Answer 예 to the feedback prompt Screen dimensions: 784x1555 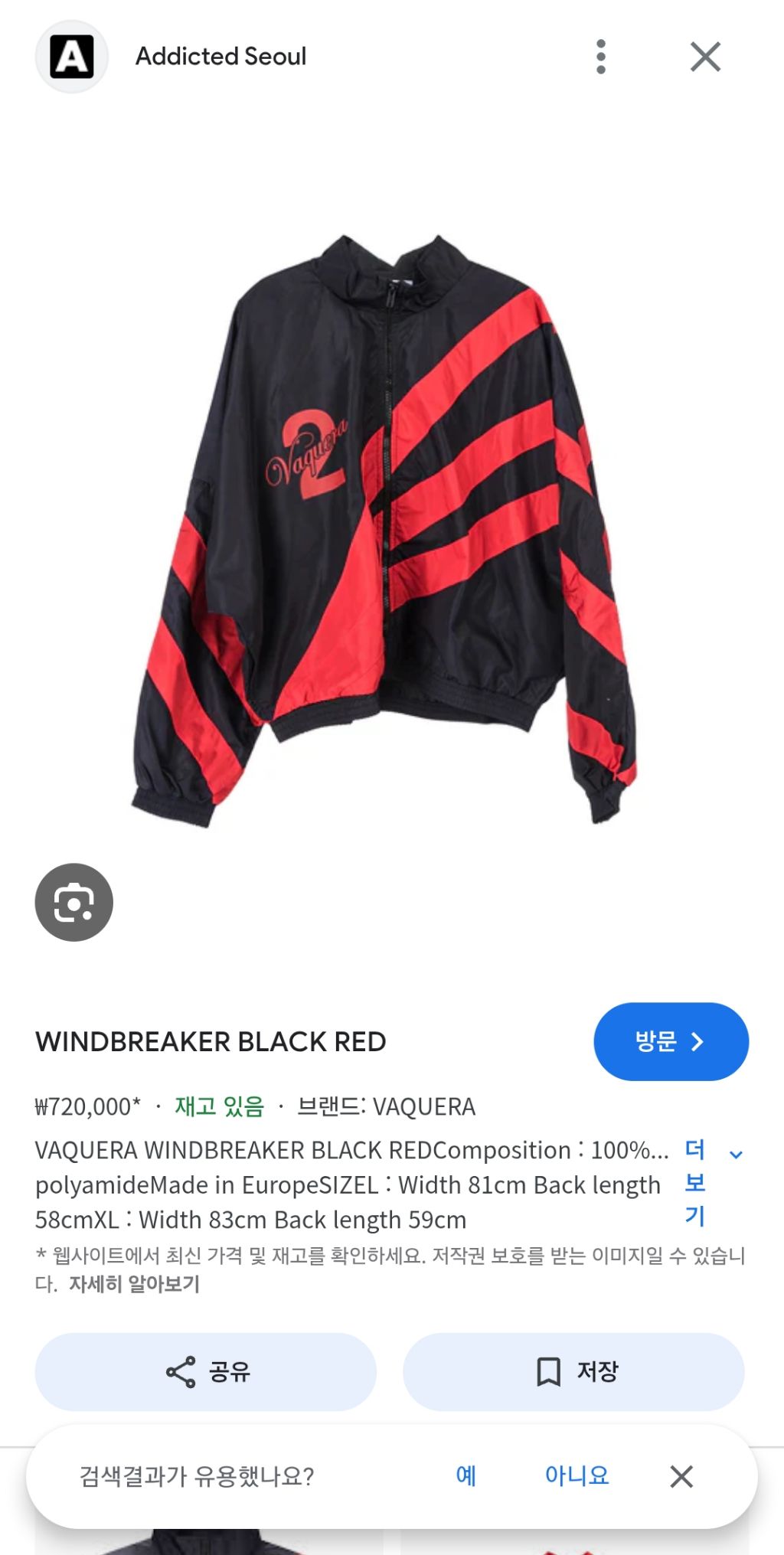click(465, 1475)
